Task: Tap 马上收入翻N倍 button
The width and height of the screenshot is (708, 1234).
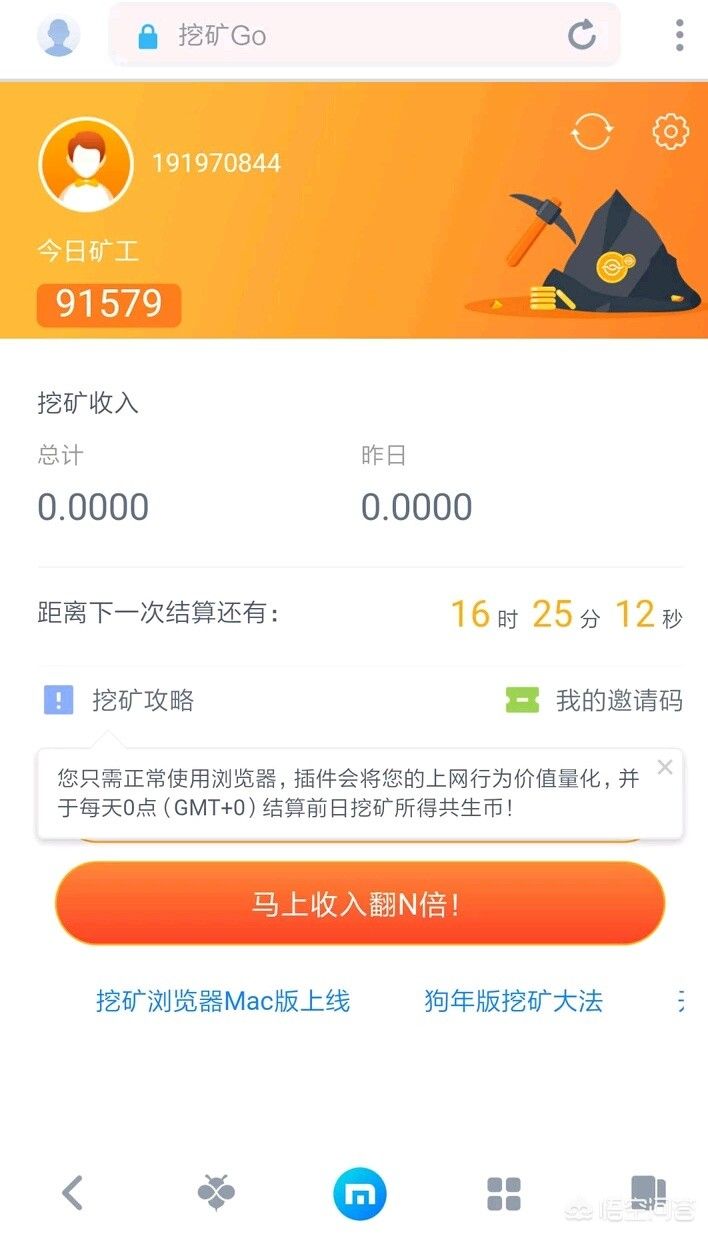Action: click(359, 904)
